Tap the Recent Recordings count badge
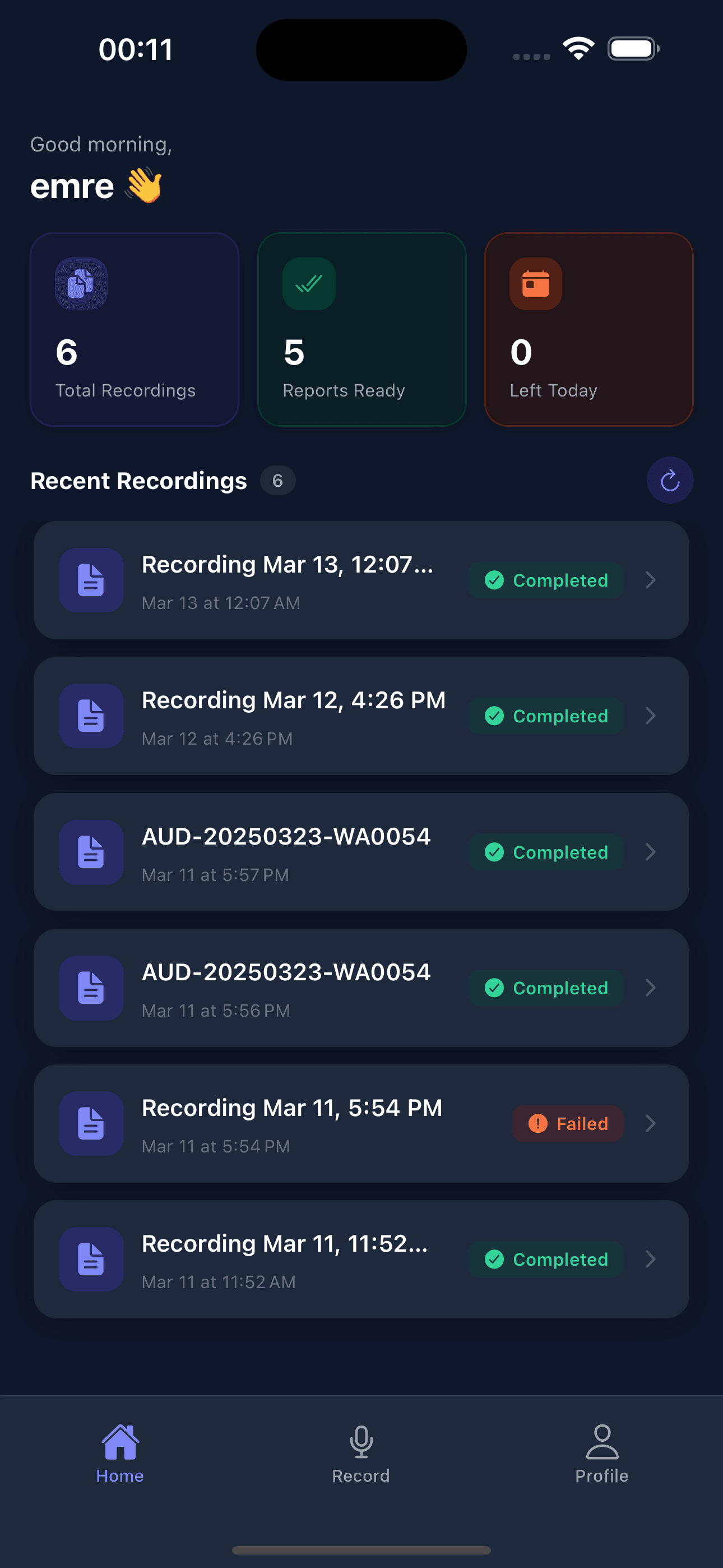This screenshot has height=1568, width=723. 277,479
